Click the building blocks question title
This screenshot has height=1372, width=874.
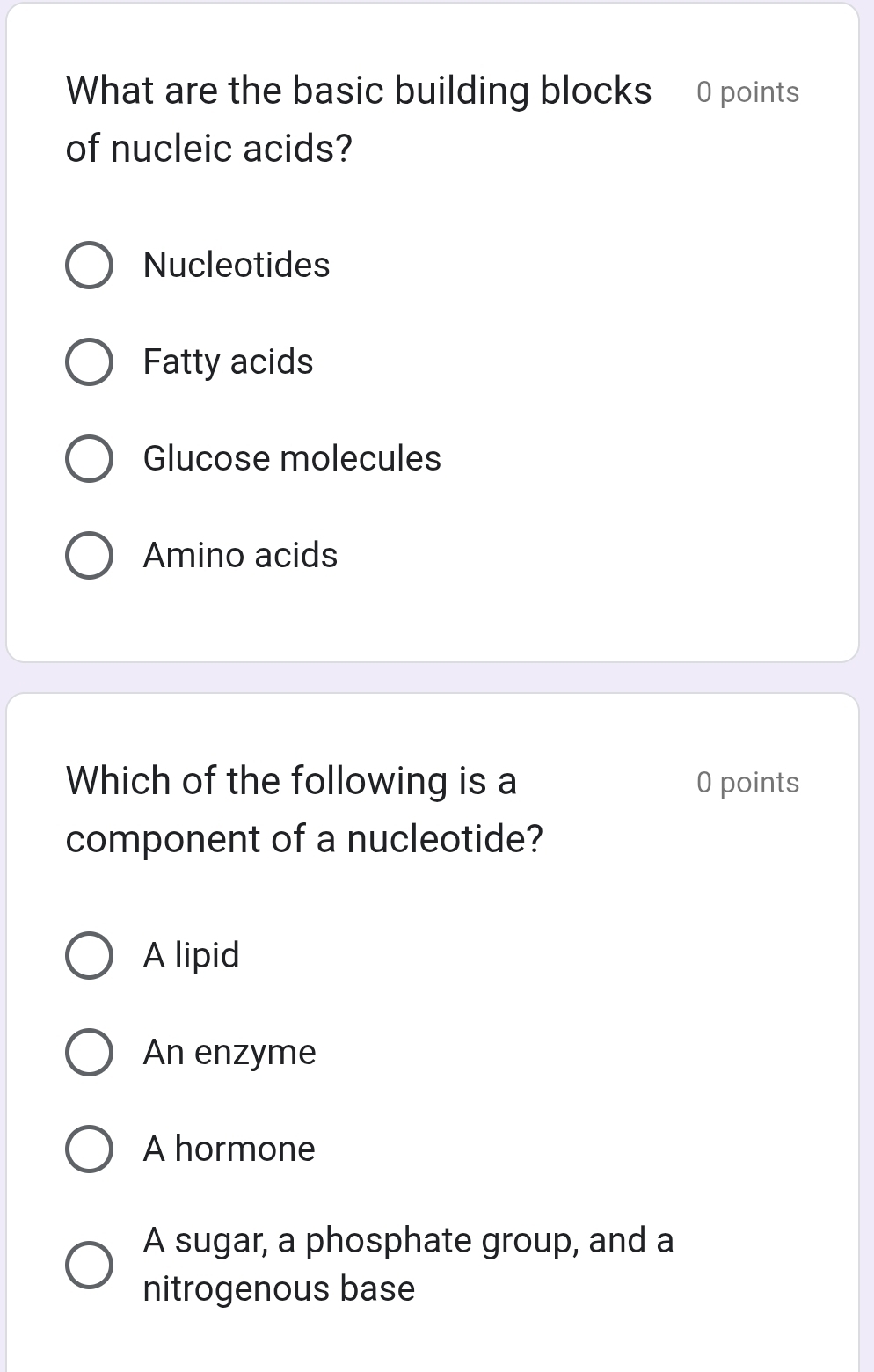[359, 119]
